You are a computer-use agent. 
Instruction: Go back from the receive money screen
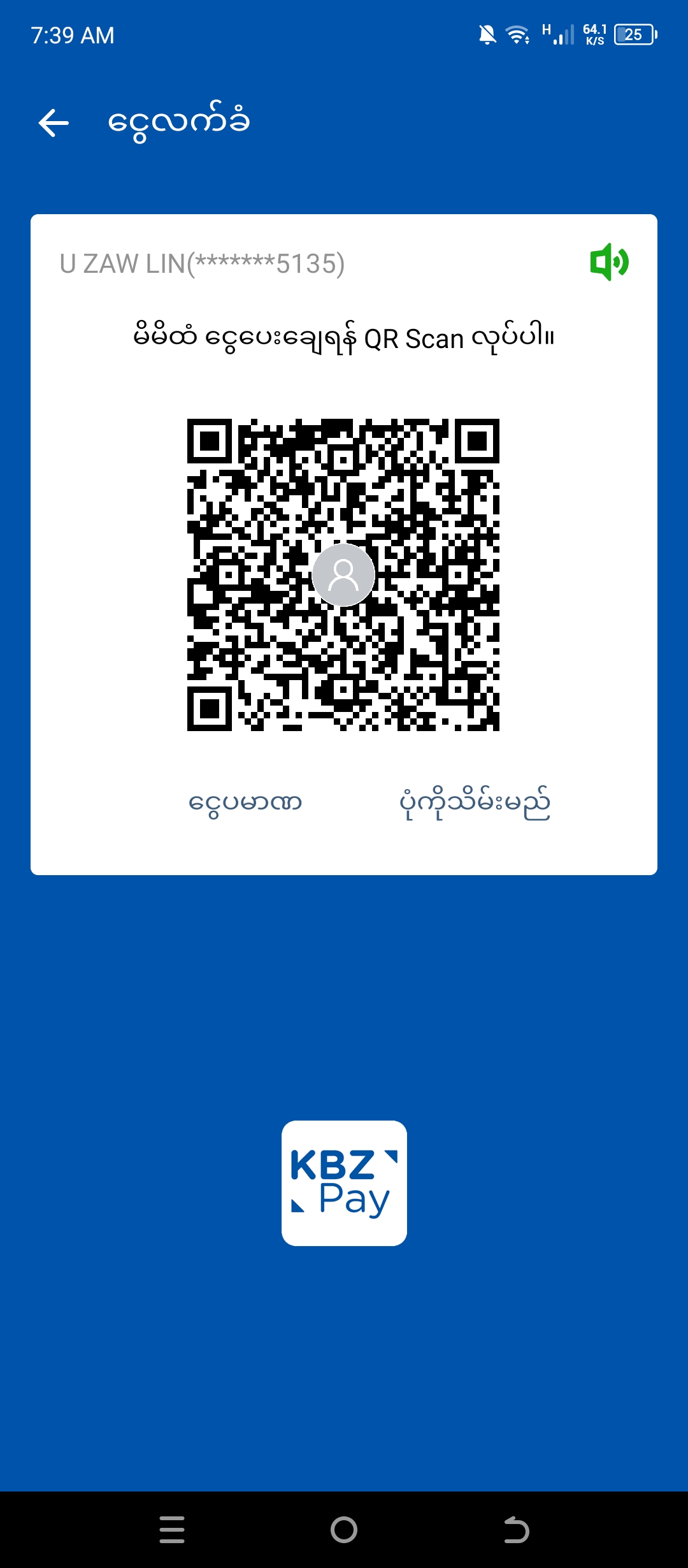(x=54, y=122)
